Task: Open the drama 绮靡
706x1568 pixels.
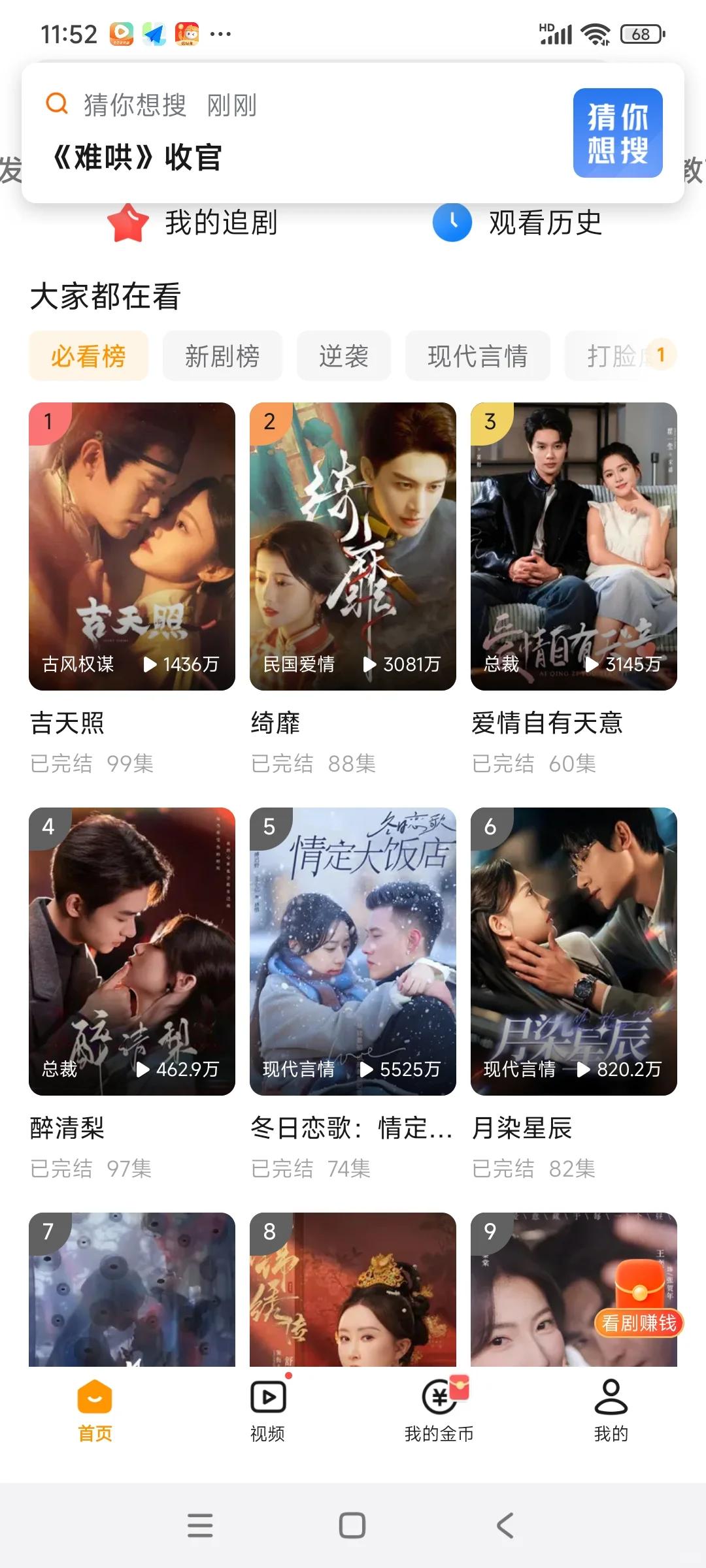Action: click(352, 546)
